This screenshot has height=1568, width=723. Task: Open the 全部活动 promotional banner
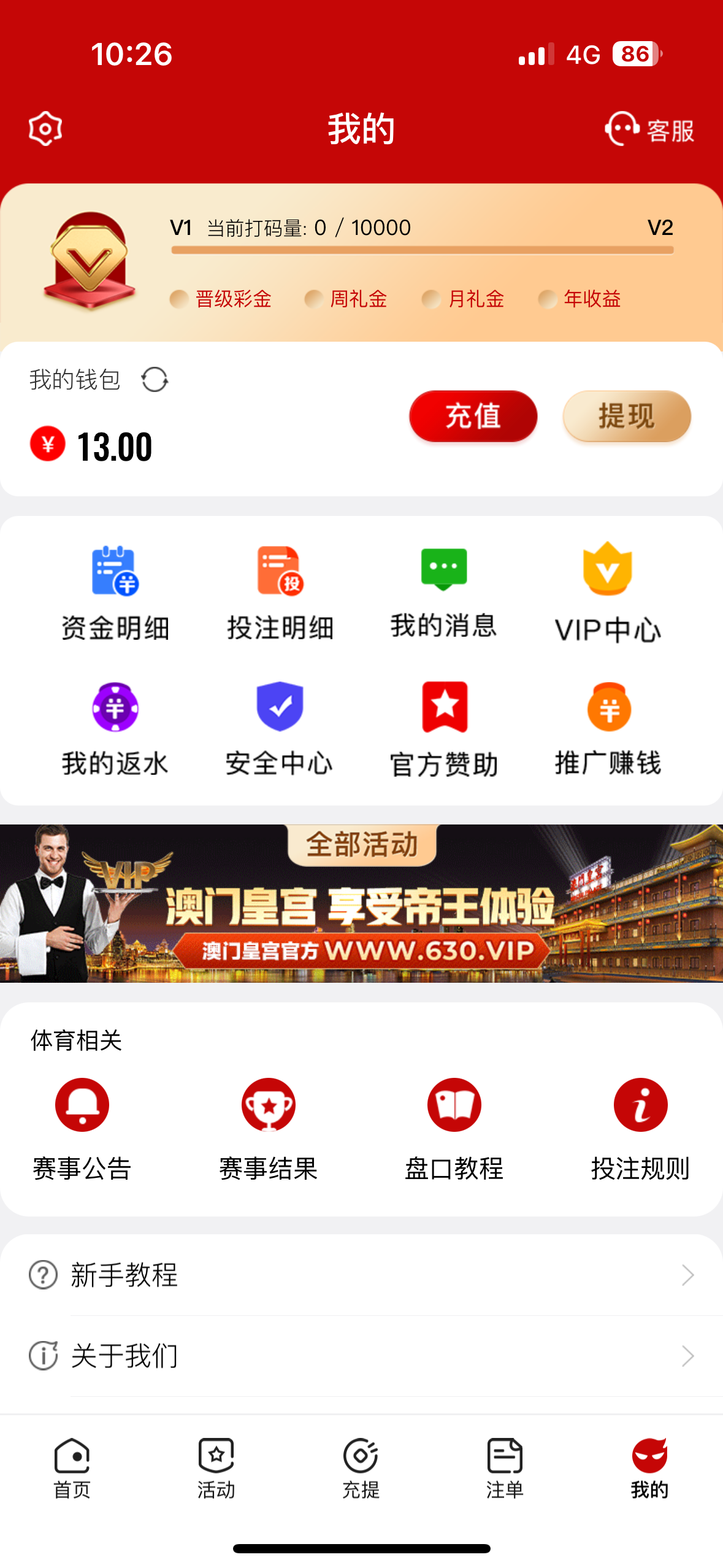pos(361,903)
